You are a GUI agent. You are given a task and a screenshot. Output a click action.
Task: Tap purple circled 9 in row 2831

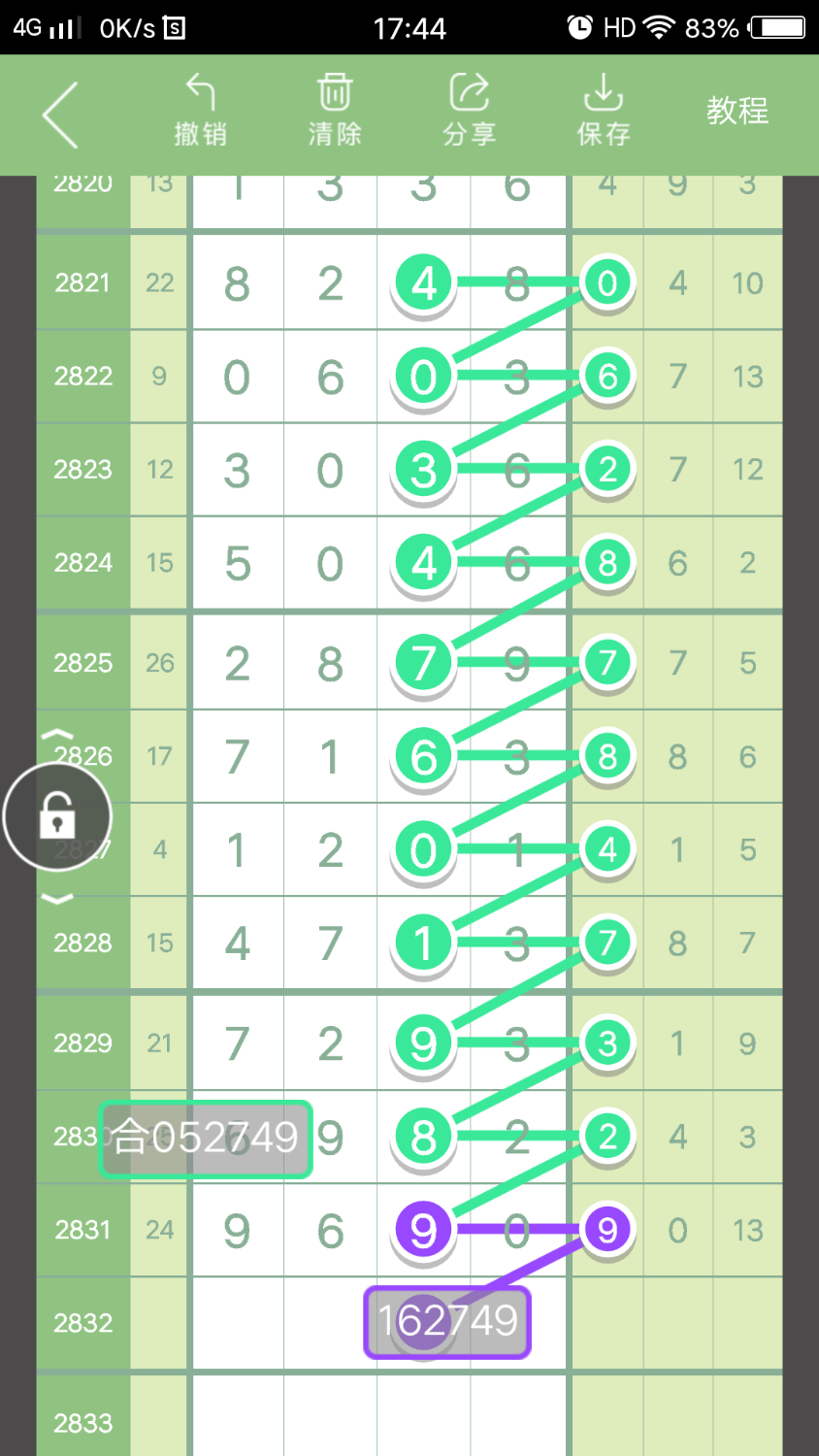[423, 1231]
